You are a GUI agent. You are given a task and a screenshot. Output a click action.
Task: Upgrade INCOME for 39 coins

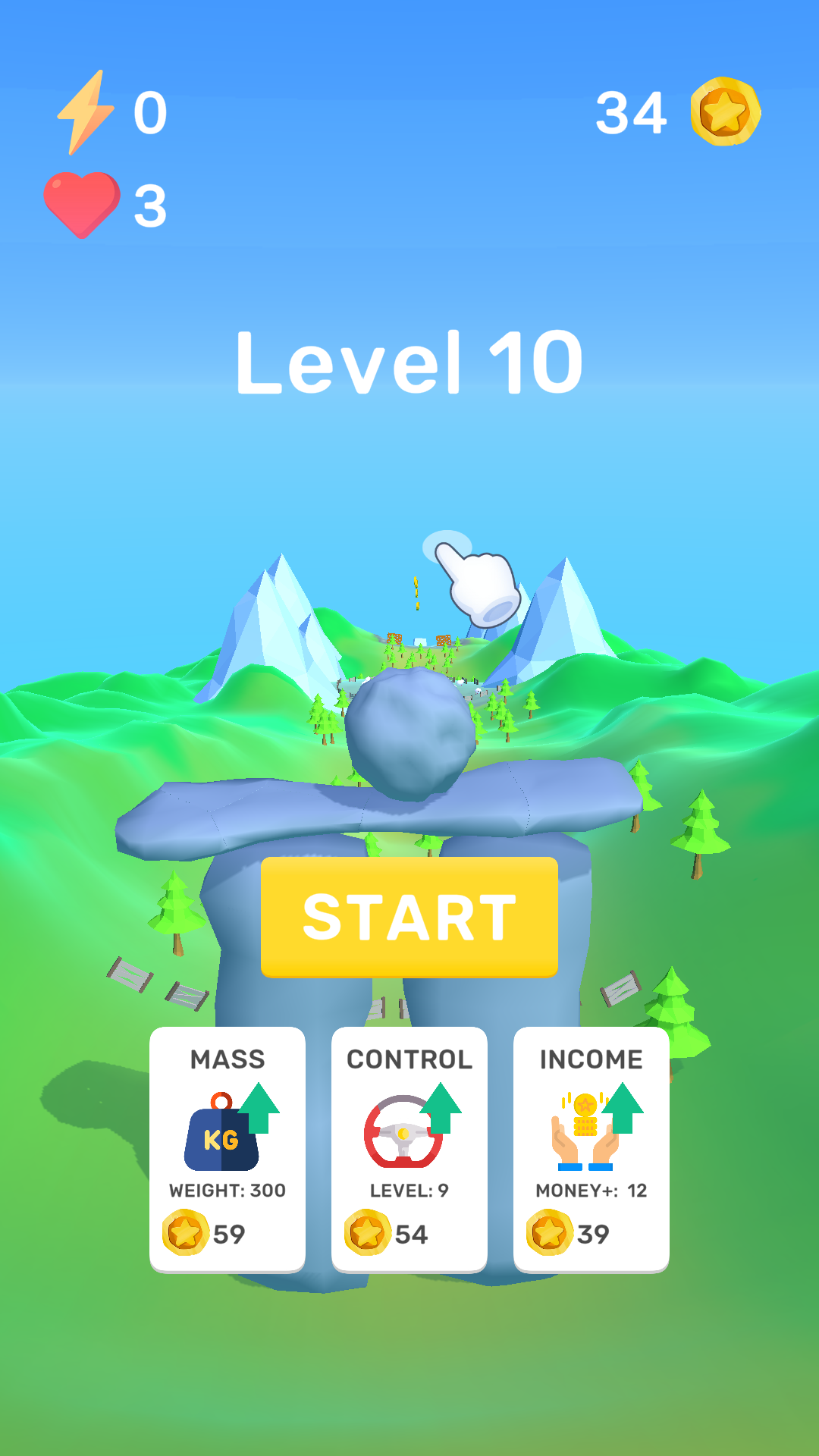pos(591,1149)
